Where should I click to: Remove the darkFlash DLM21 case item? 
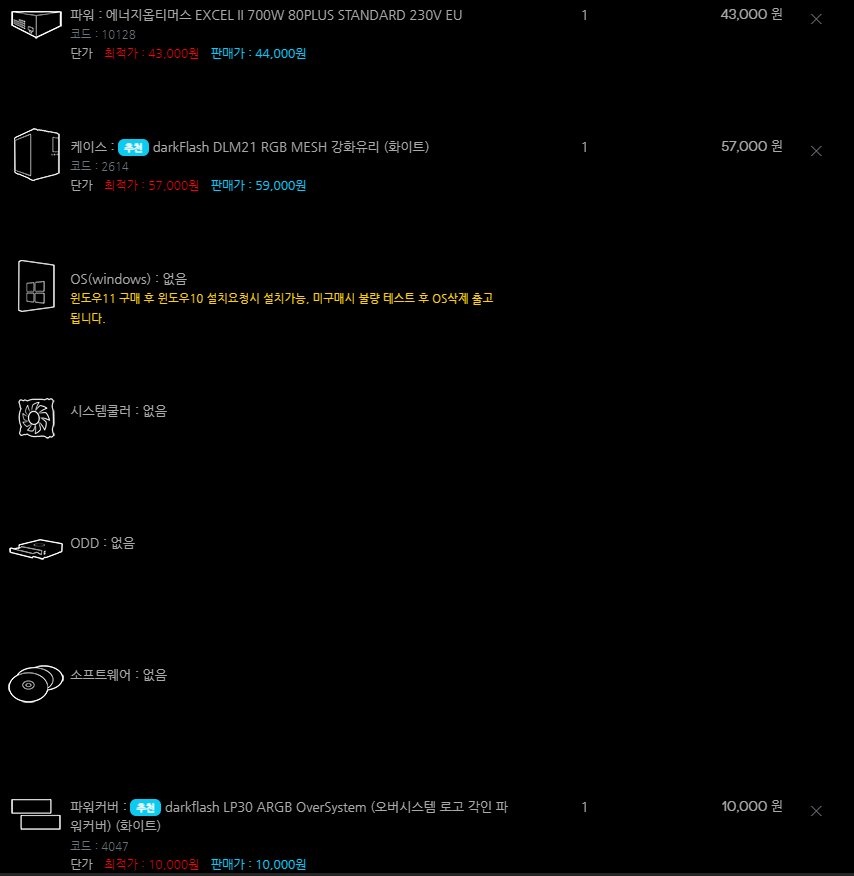pos(816,151)
